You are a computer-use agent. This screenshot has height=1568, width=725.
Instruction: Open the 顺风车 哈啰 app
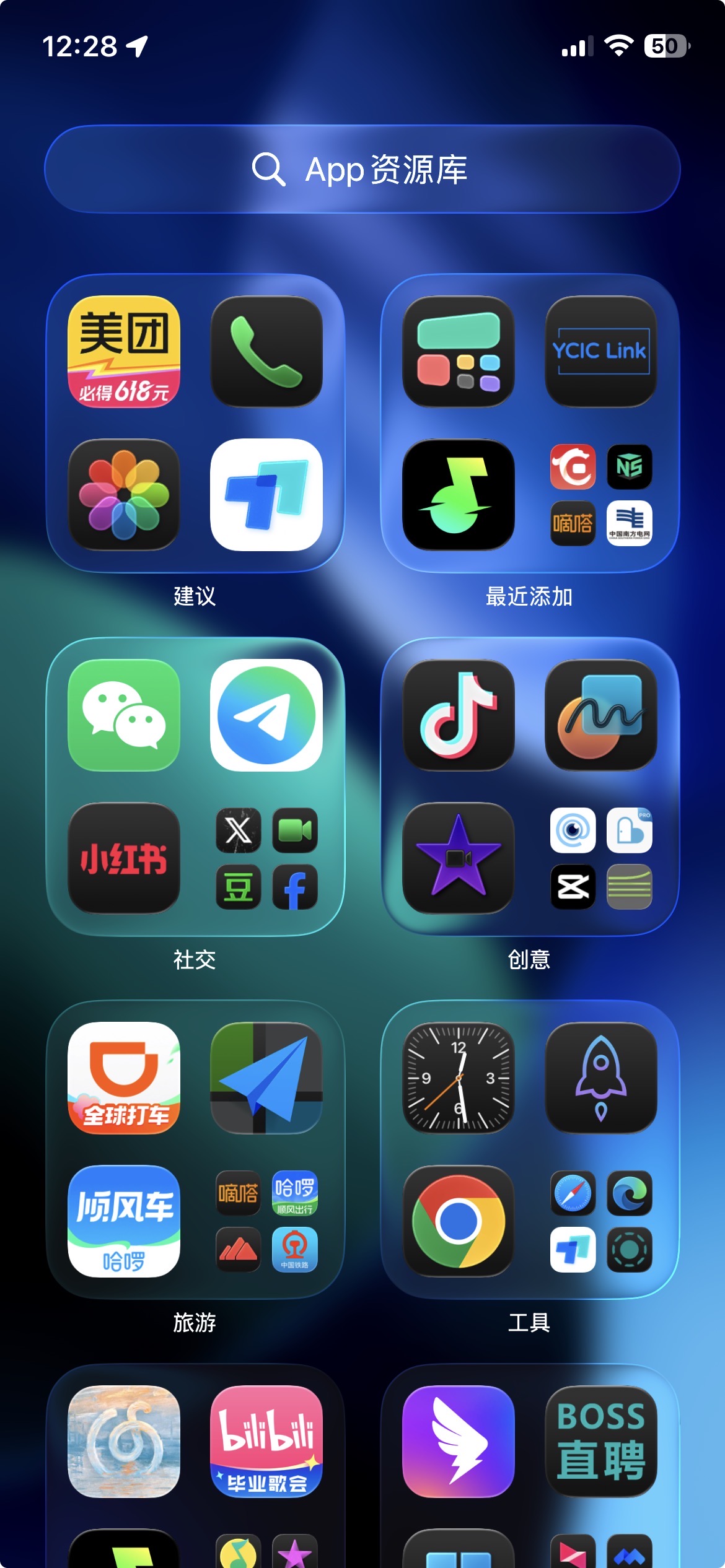point(124,1221)
